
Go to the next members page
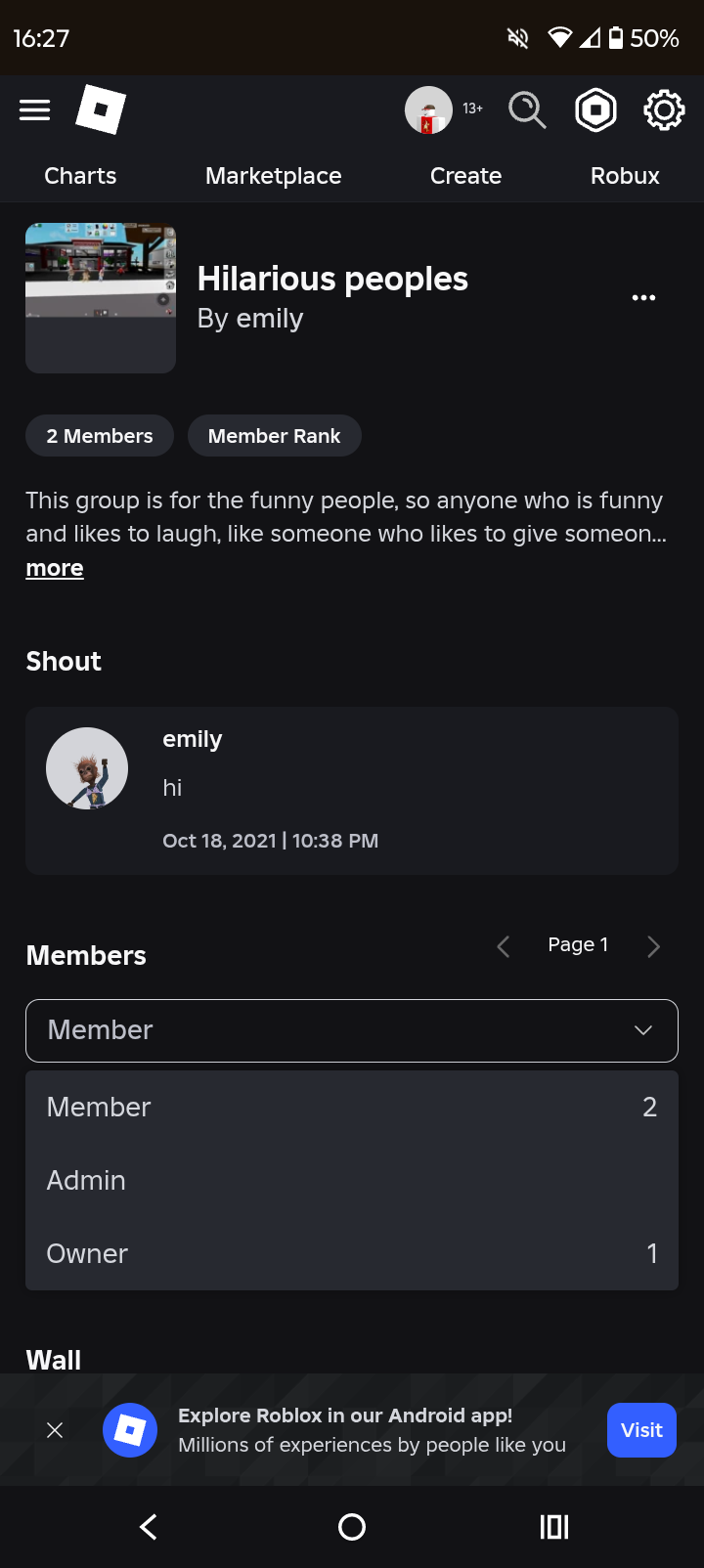click(653, 946)
